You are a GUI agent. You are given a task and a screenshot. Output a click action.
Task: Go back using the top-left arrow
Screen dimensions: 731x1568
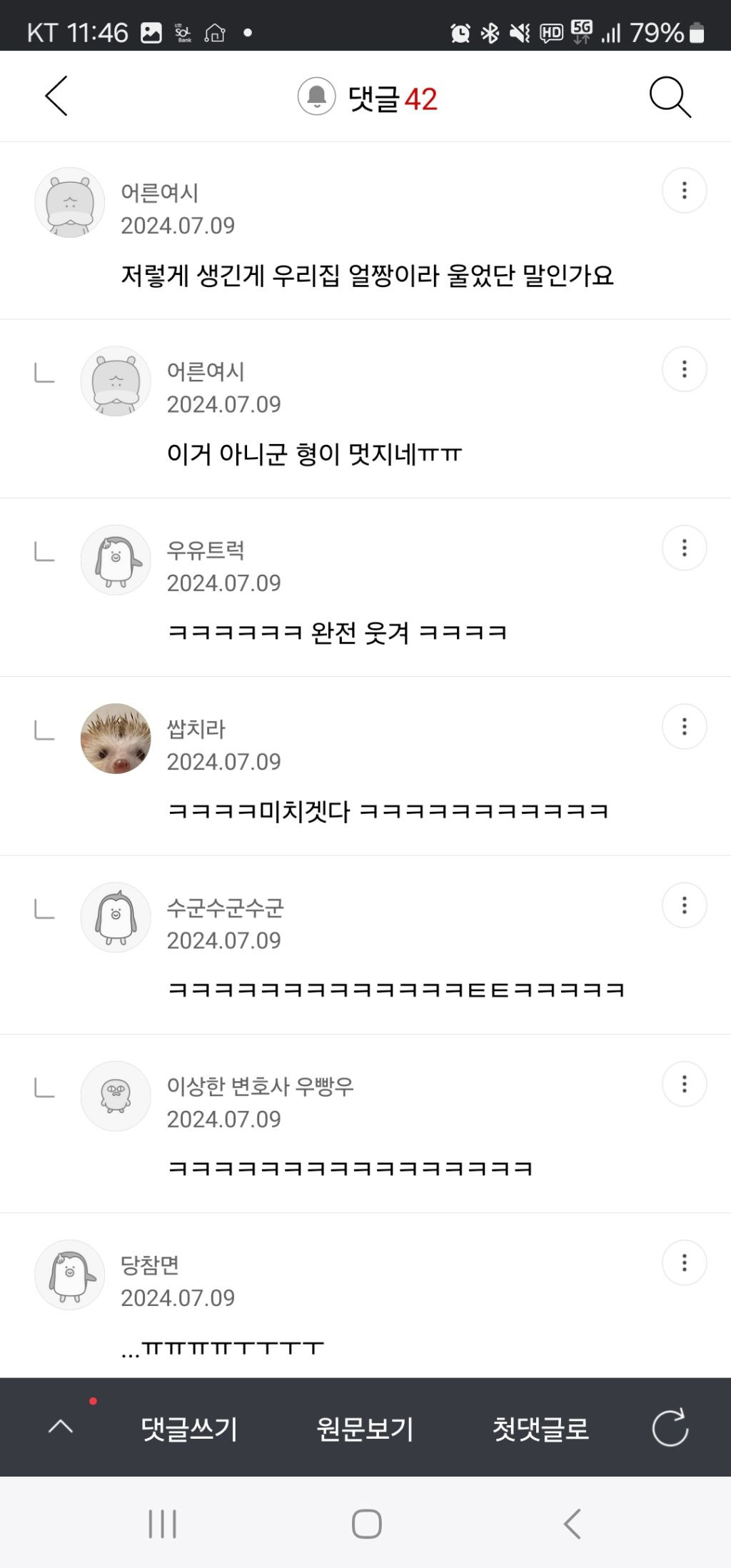[x=56, y=96]
